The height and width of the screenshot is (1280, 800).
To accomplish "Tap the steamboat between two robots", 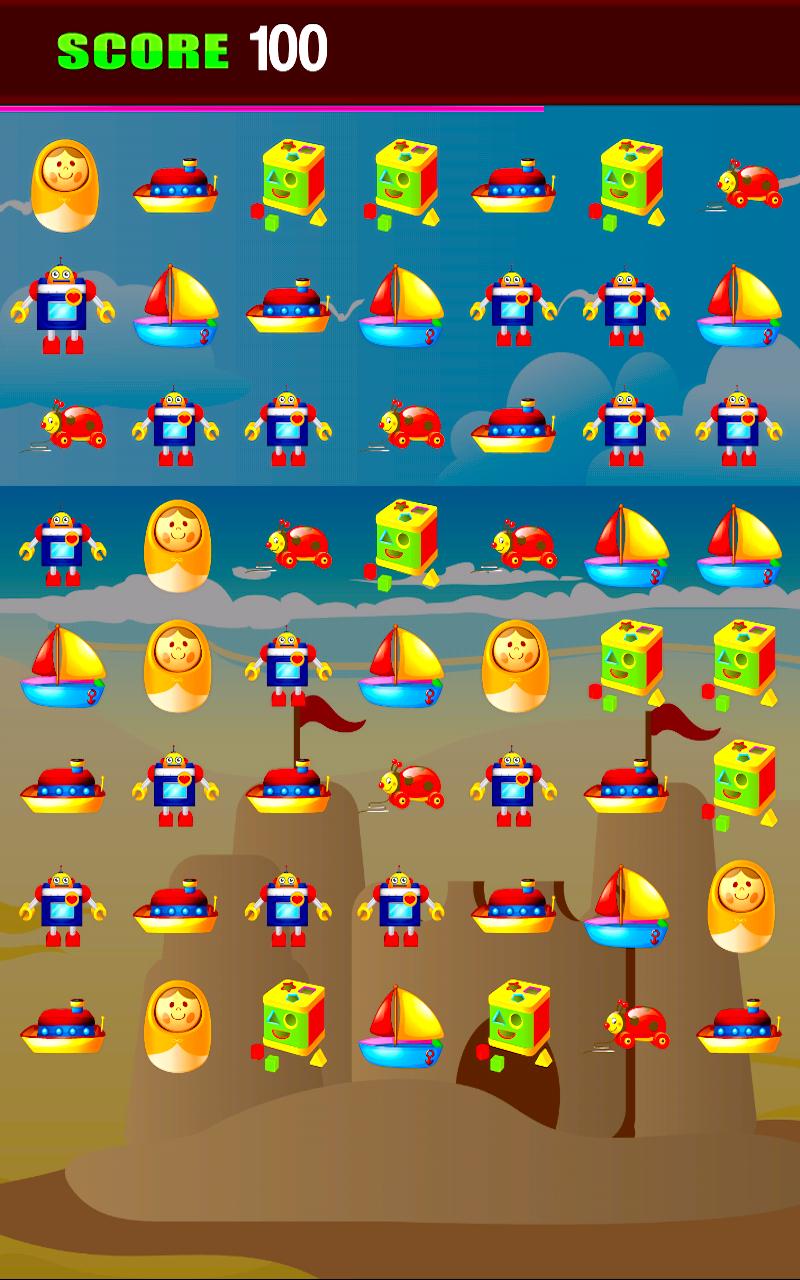I will pos(176,906).
